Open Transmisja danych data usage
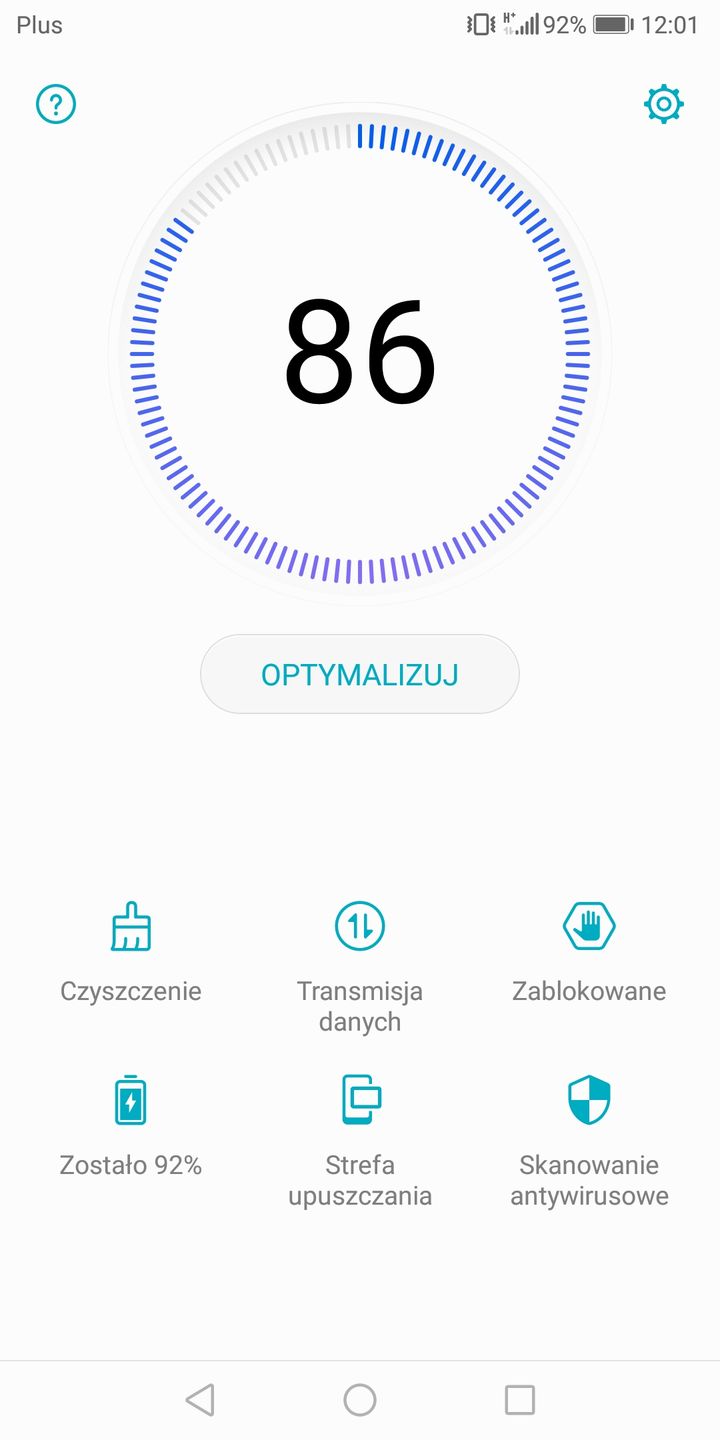The image size is (720, 1440). point(359,927)
